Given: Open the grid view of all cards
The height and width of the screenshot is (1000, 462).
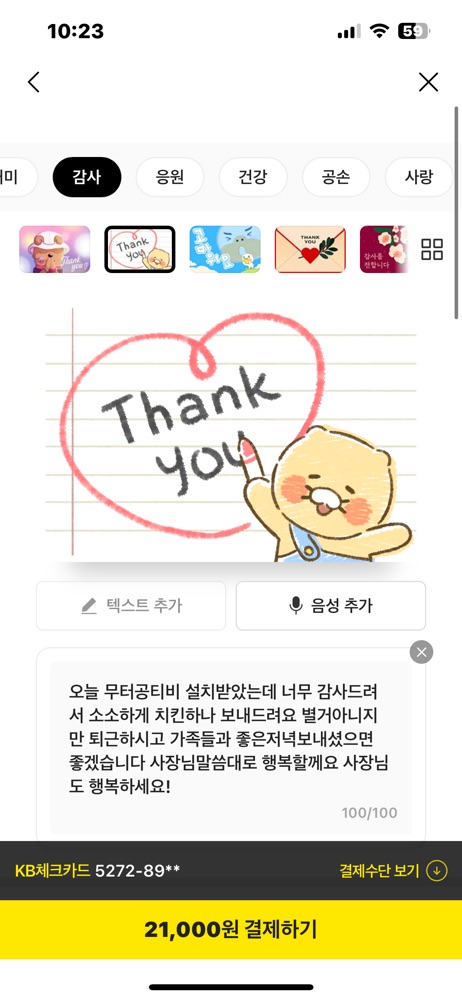Looking at the screenshot, I should [432, 249].
